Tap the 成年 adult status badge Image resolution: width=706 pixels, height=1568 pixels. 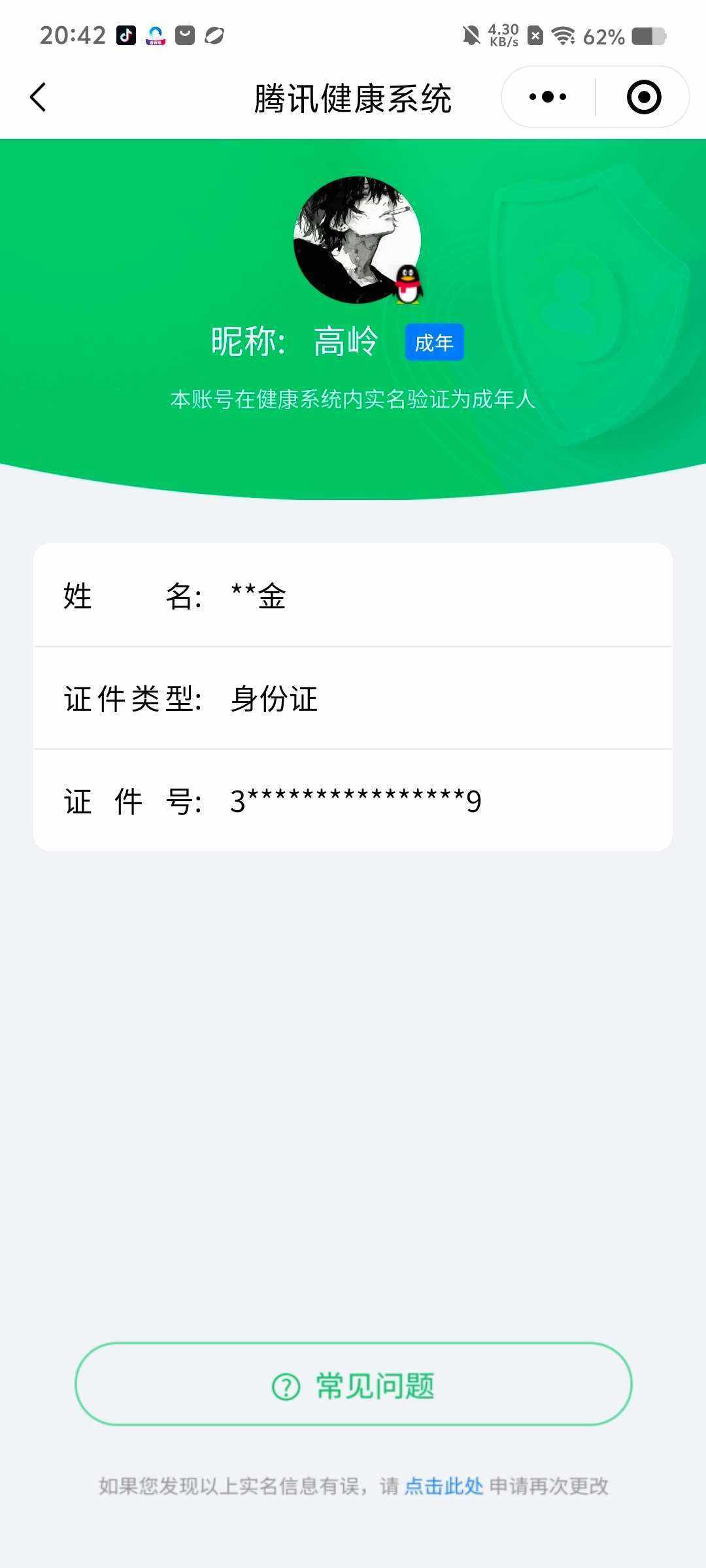tap(435, 342)
